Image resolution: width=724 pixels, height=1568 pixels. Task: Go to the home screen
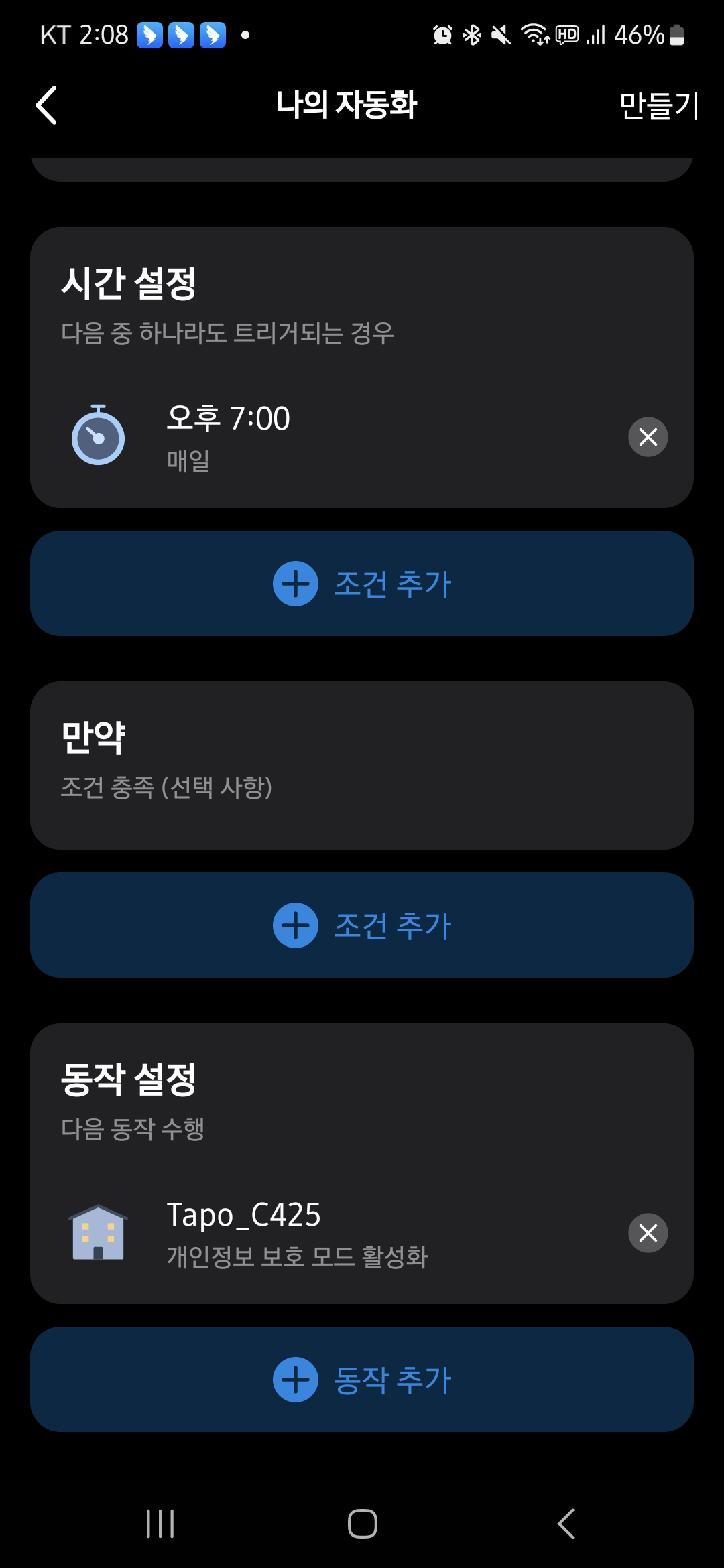(362, 1524)
